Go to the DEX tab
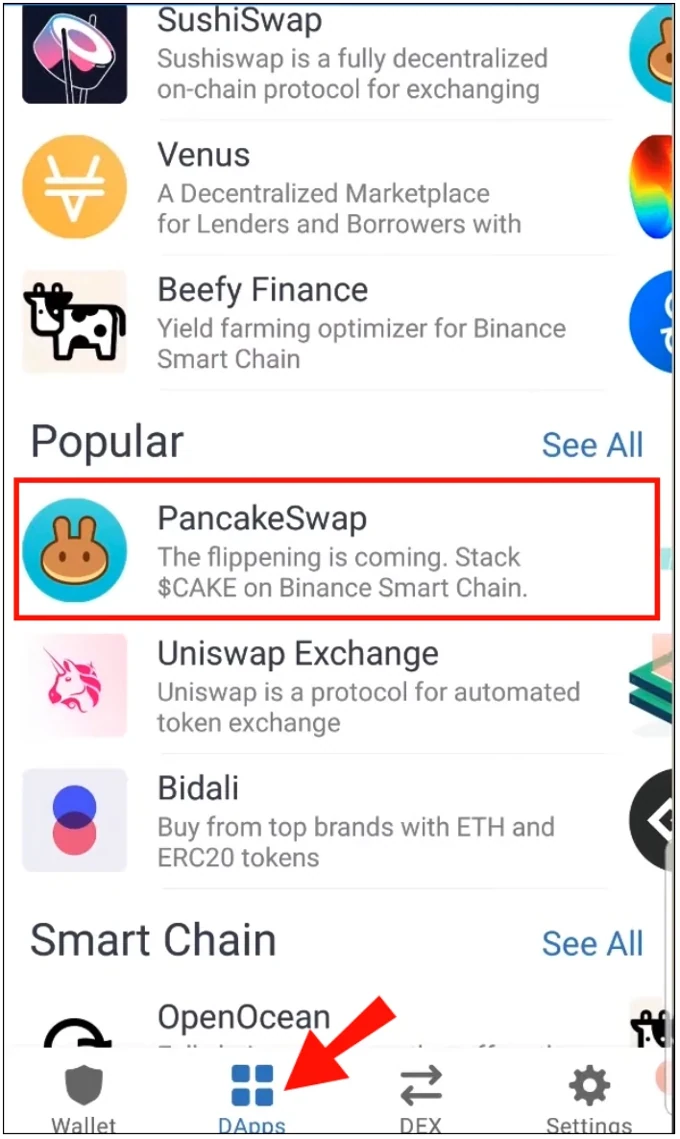Image resolution: width=680 pixels, height=1139 pixels. (x=421, y=1097)
